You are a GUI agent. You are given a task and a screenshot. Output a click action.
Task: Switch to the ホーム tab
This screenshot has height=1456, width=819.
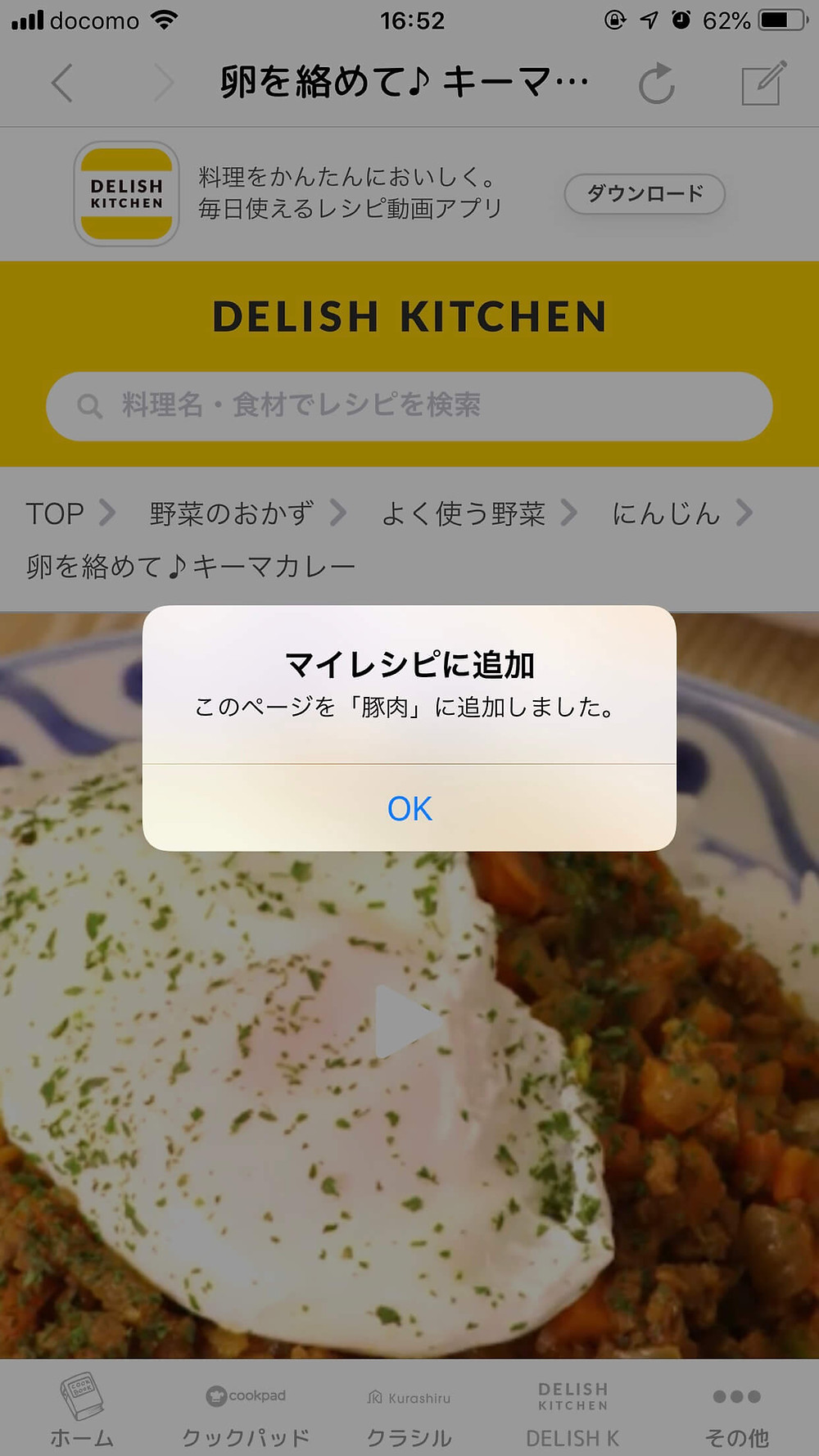coord(82,1410)
